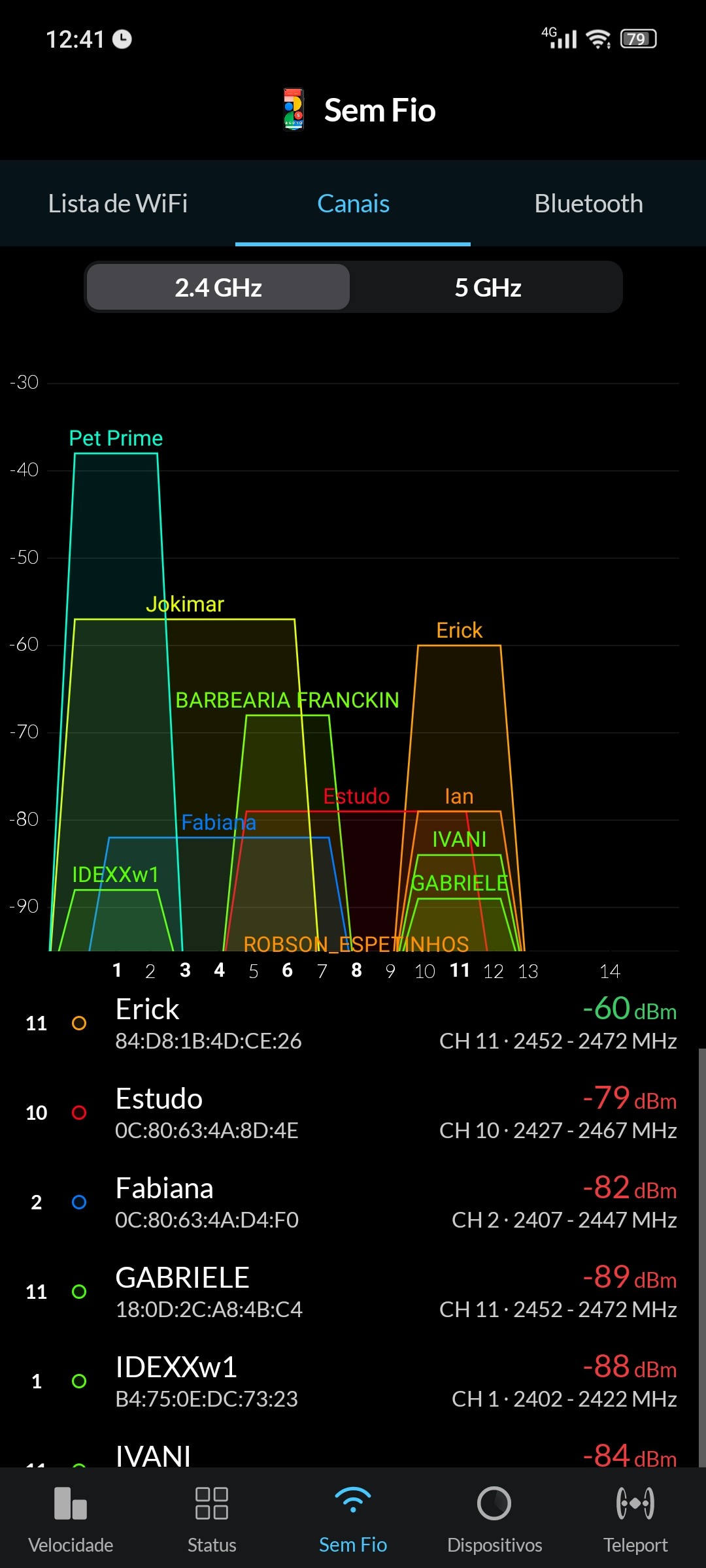Open the Bluetooth tab
Screen dimensions: 706x1568
coord(588,204)
